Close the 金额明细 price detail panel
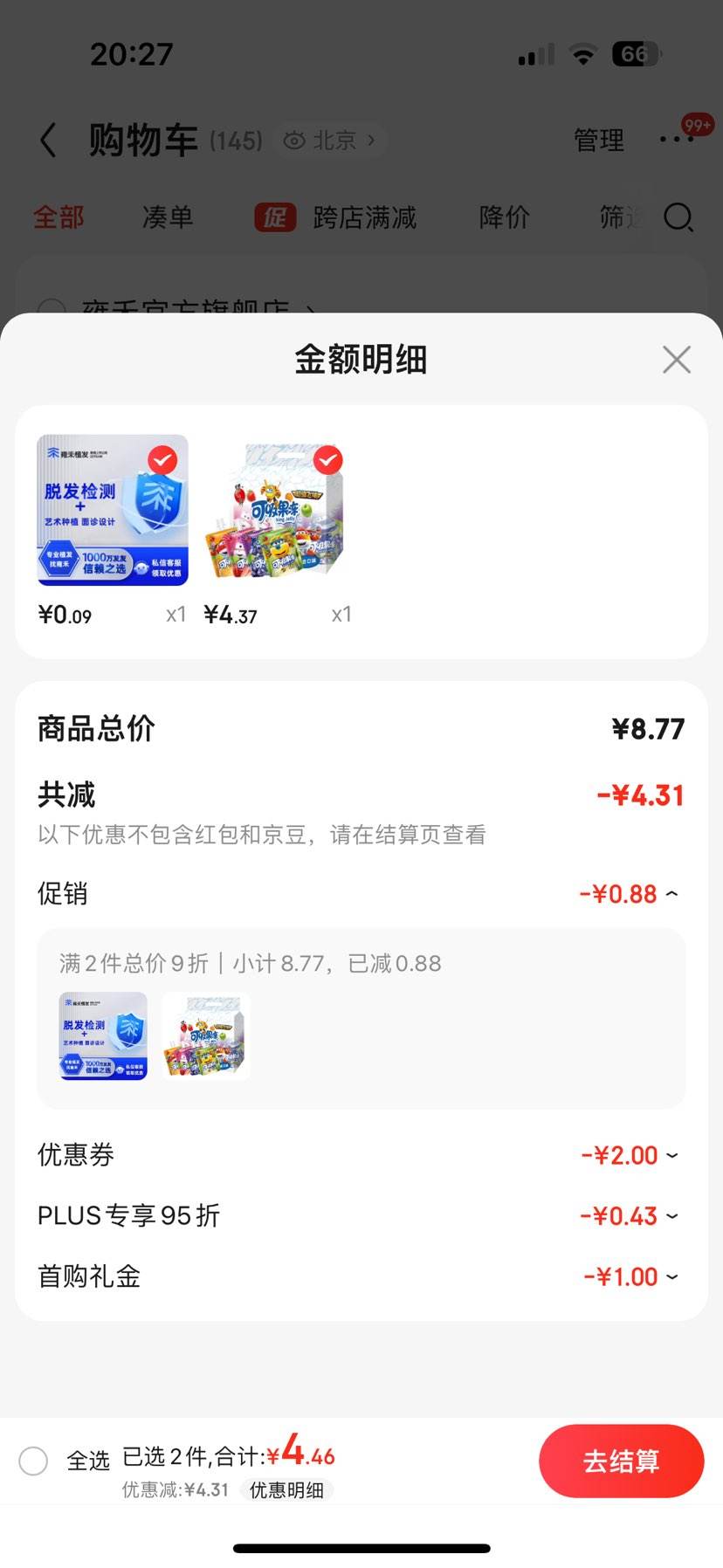This screenshot has width=723, height=1568. 677,359
